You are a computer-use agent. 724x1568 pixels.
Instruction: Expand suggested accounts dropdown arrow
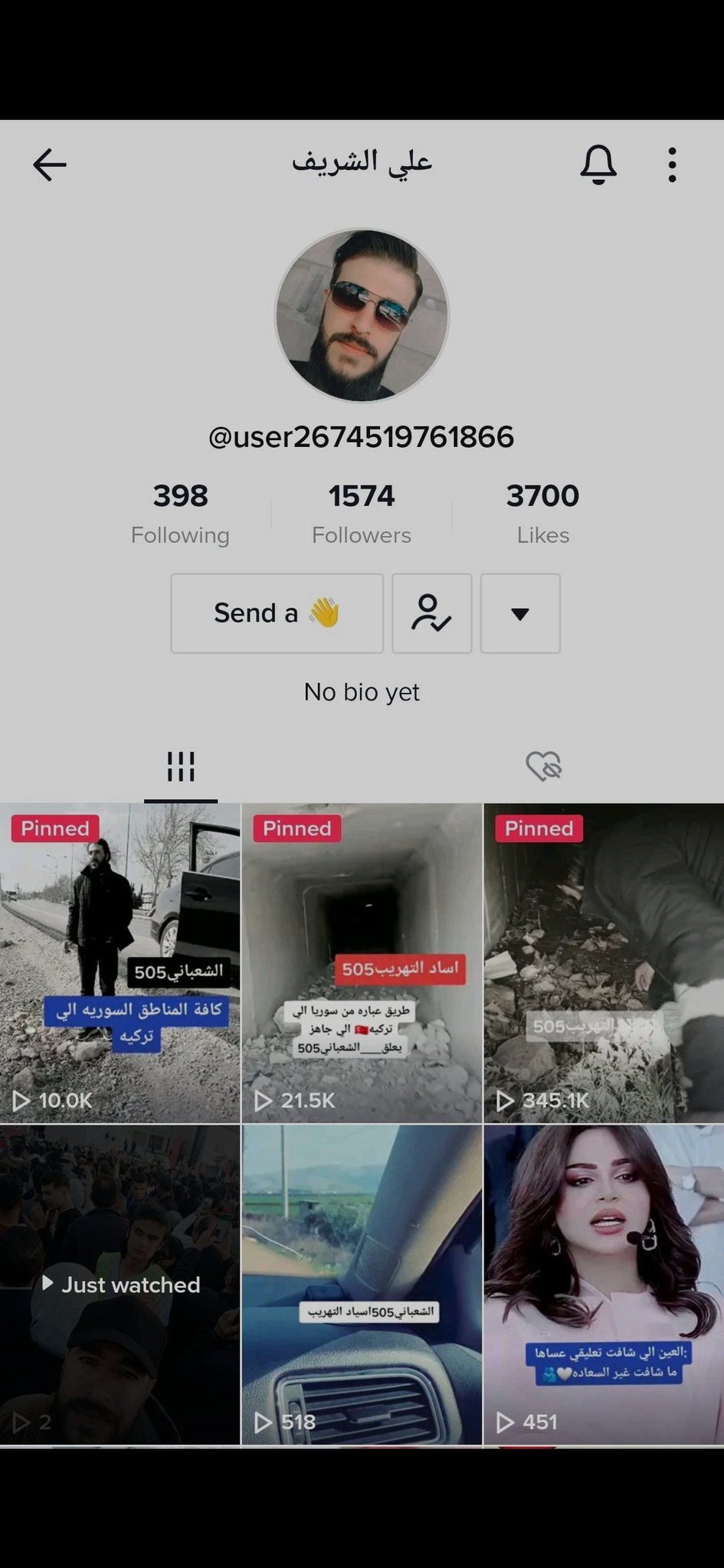pyautogui.click(x=520, y=613)
